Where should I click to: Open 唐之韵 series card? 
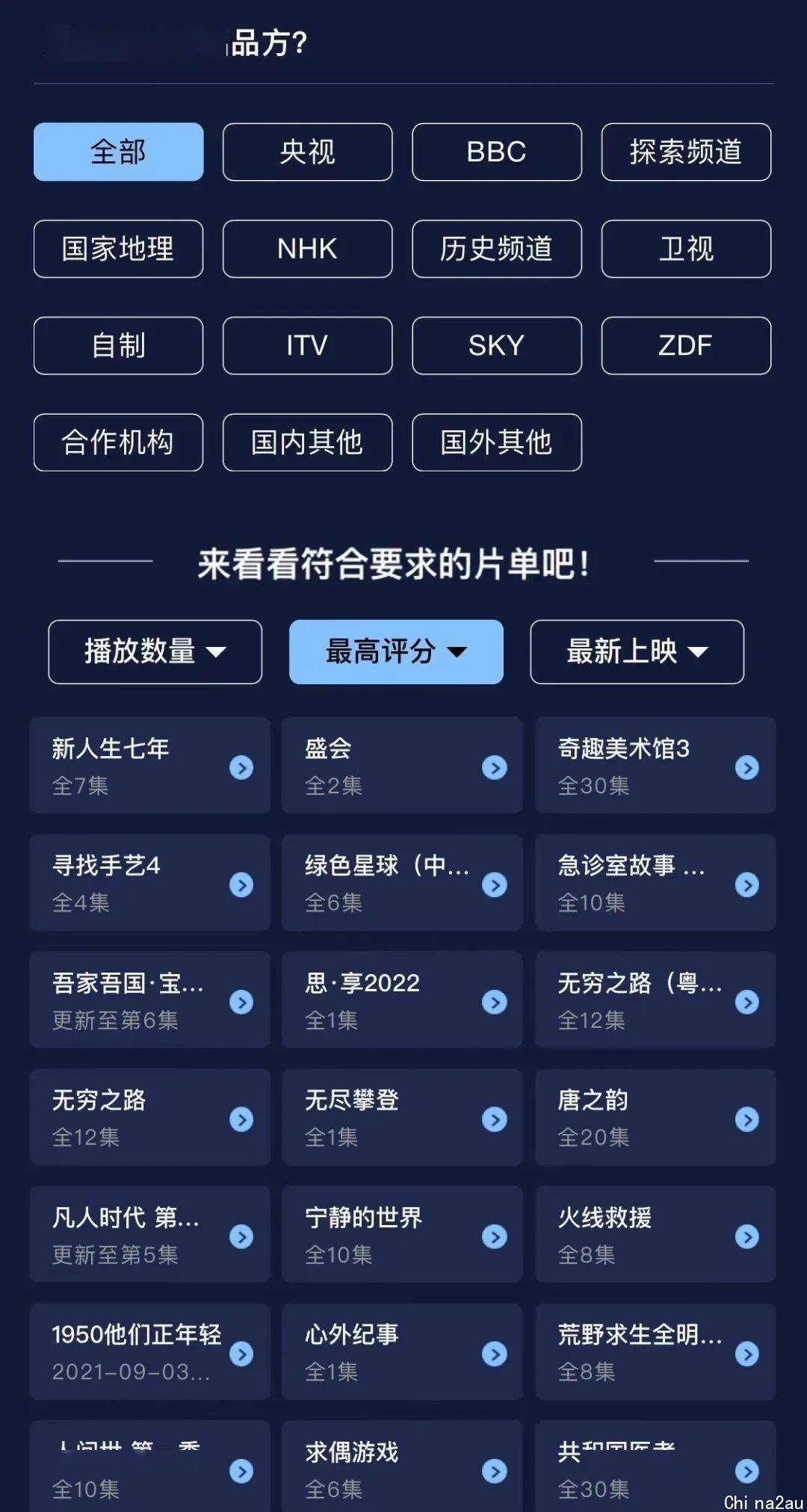point(655,1117)
